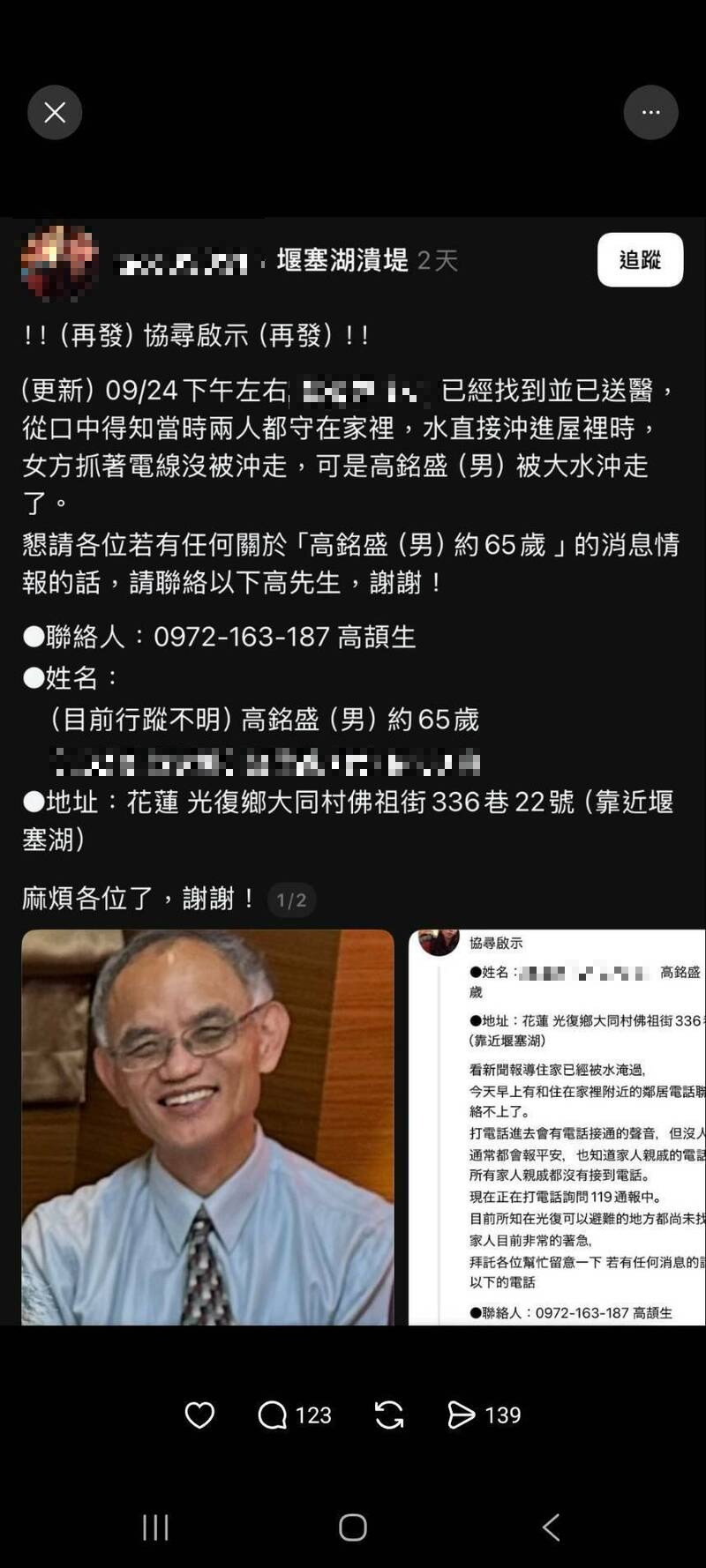Go back using system navigation
This screenshot has width=706, height=1568.
click(551, 1527)
